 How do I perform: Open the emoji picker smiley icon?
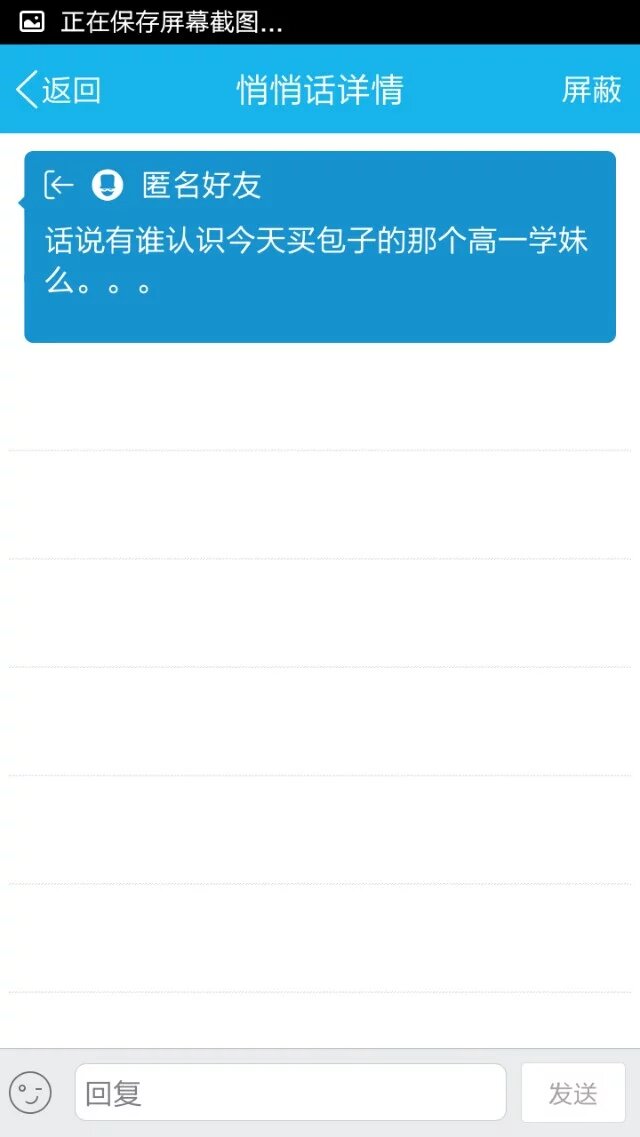30,1092
